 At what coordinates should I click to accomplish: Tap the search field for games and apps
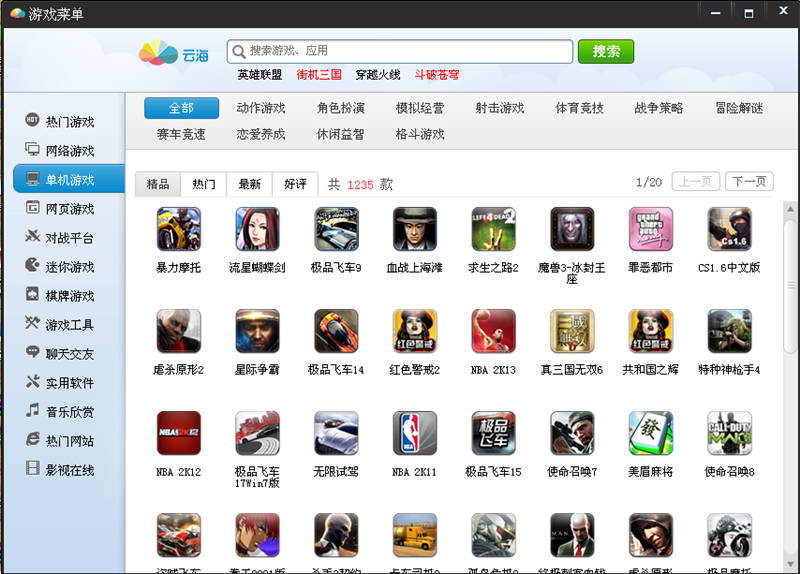tap(405, 51)
